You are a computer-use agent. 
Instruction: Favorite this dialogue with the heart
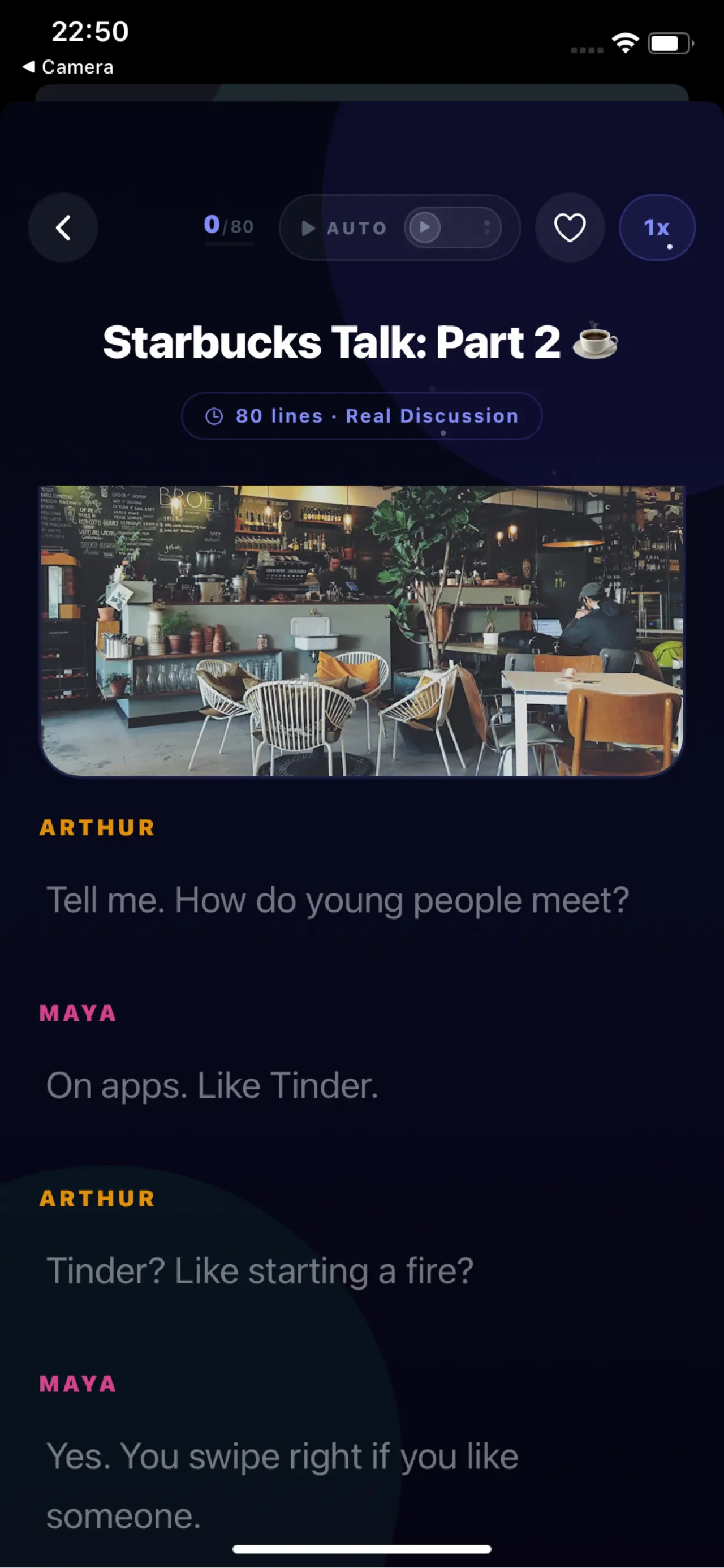tap(570, 227)
